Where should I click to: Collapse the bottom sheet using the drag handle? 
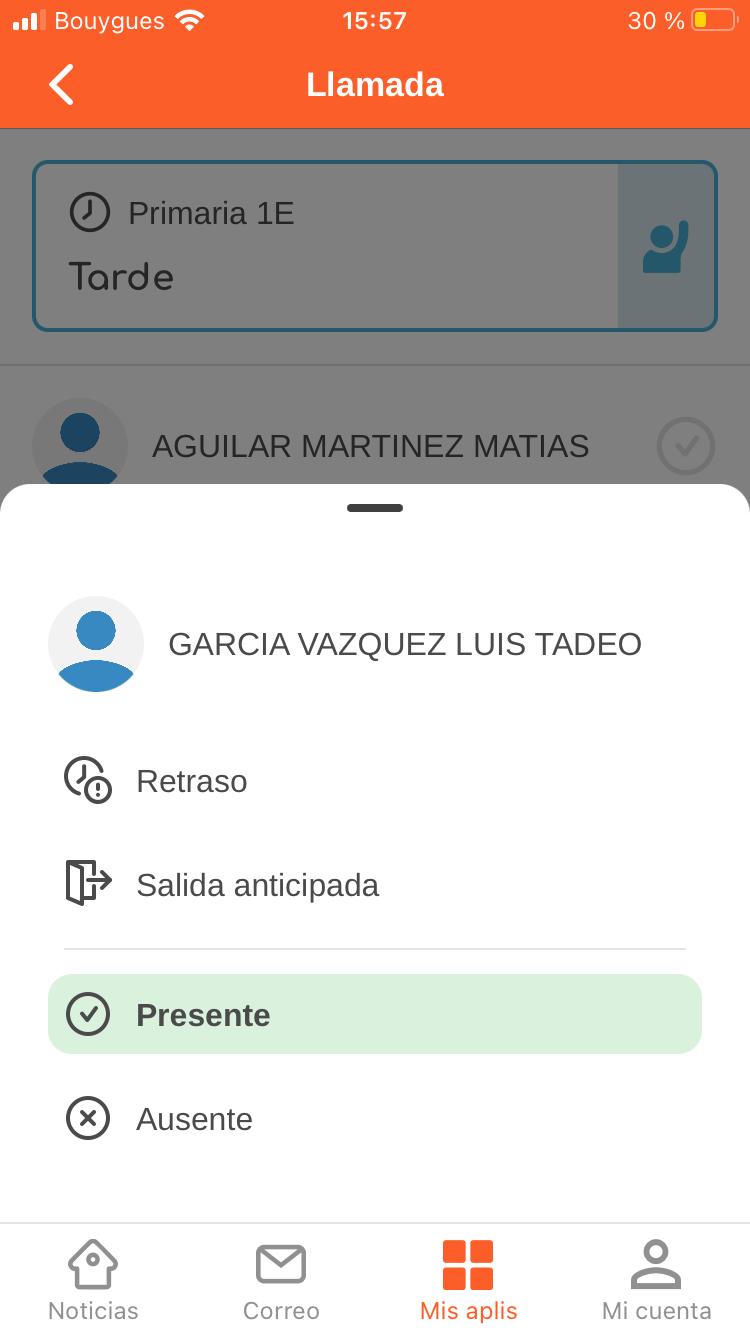tap(374, 507)
